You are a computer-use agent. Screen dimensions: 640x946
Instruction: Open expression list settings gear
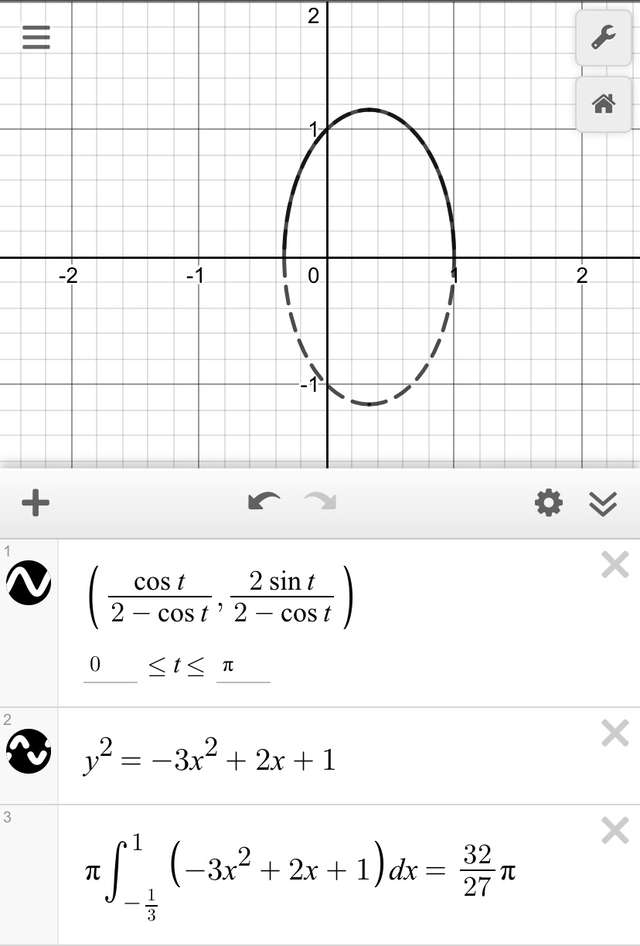[x=548, y=503]
